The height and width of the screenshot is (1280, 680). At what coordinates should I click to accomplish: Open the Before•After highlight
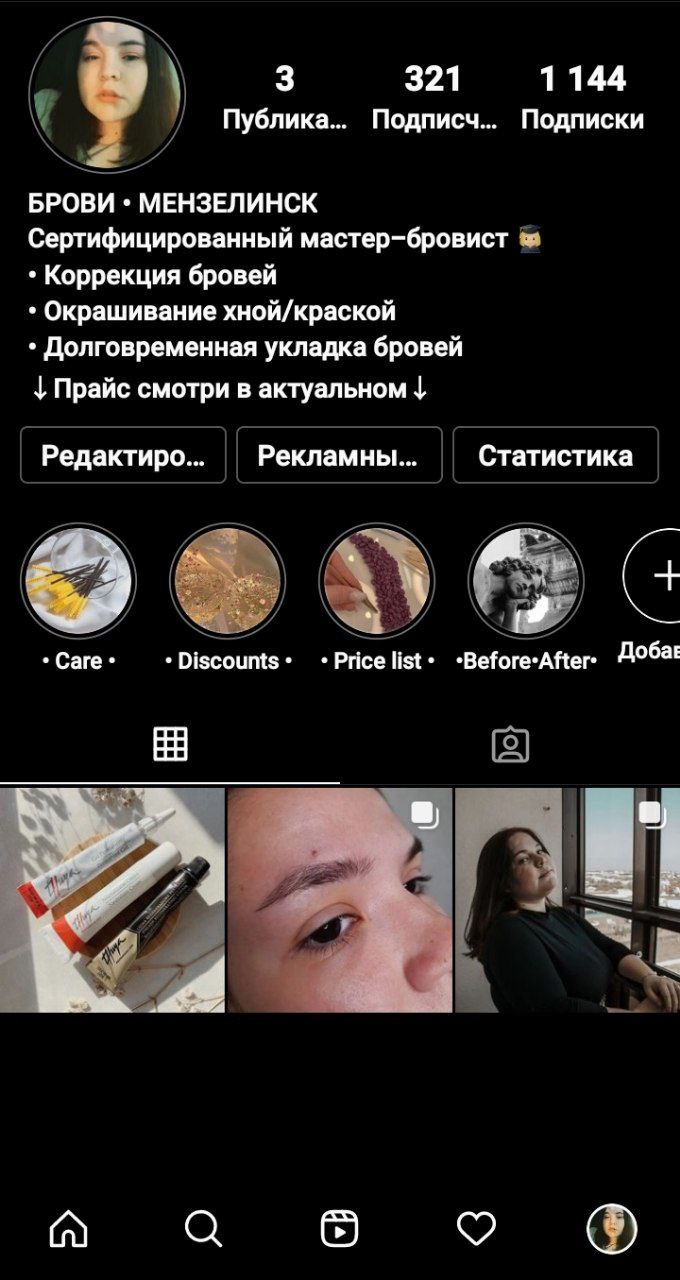point(526,581)
